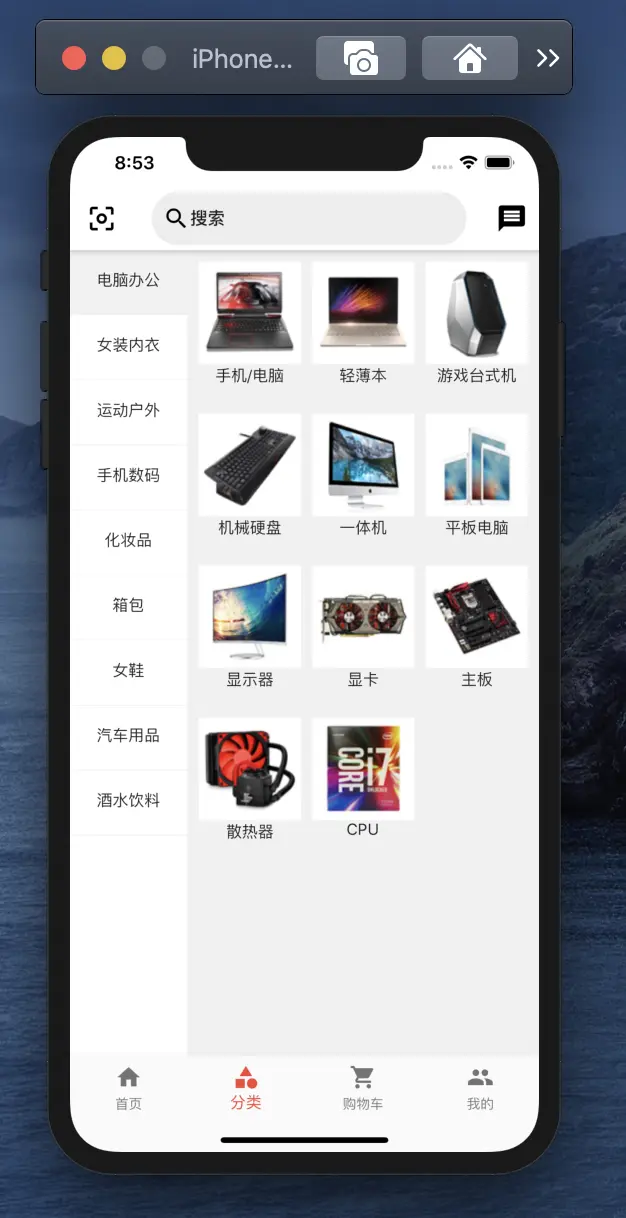Tap the simulator's home button

pos(469,58)
